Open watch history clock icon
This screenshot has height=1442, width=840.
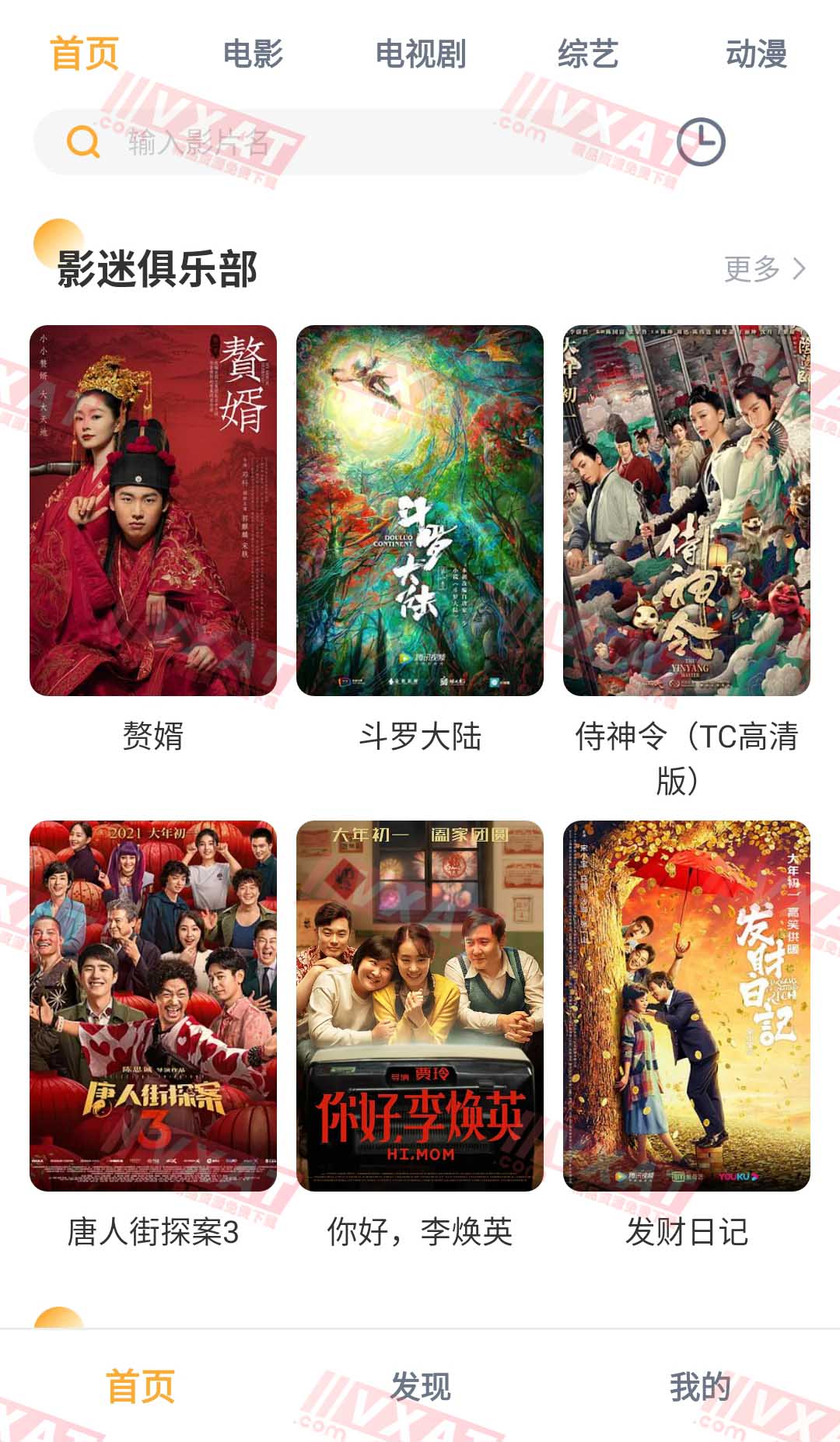(701, 142)
